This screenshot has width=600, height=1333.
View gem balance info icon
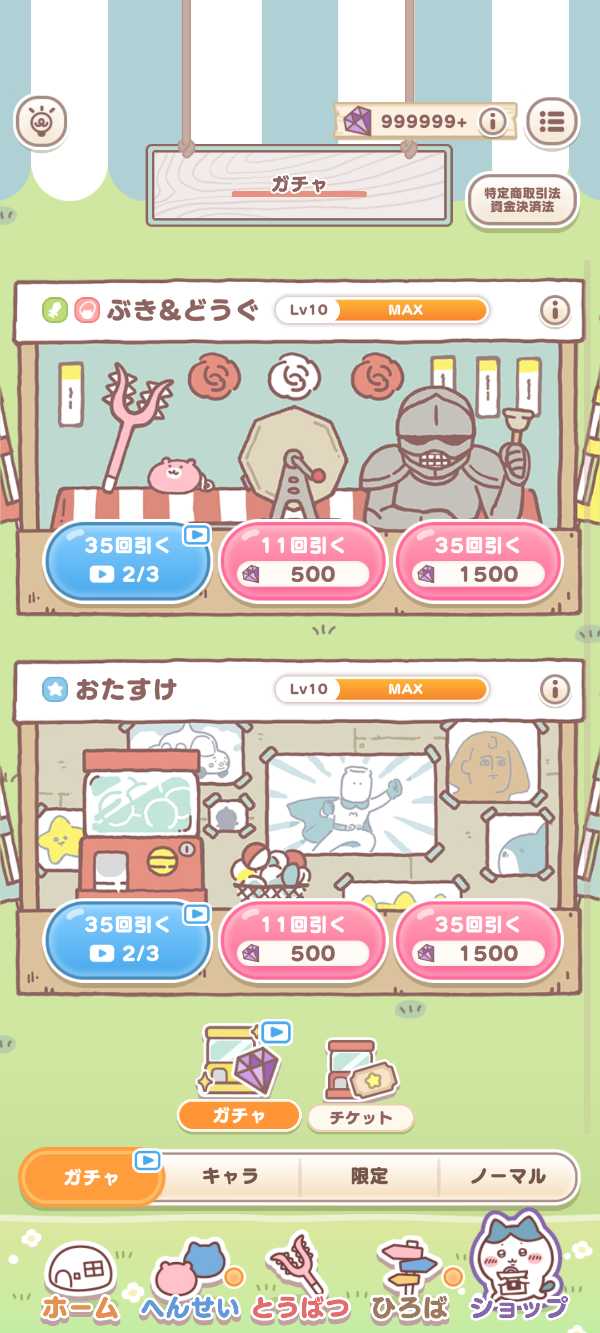[x=491, y=122]
